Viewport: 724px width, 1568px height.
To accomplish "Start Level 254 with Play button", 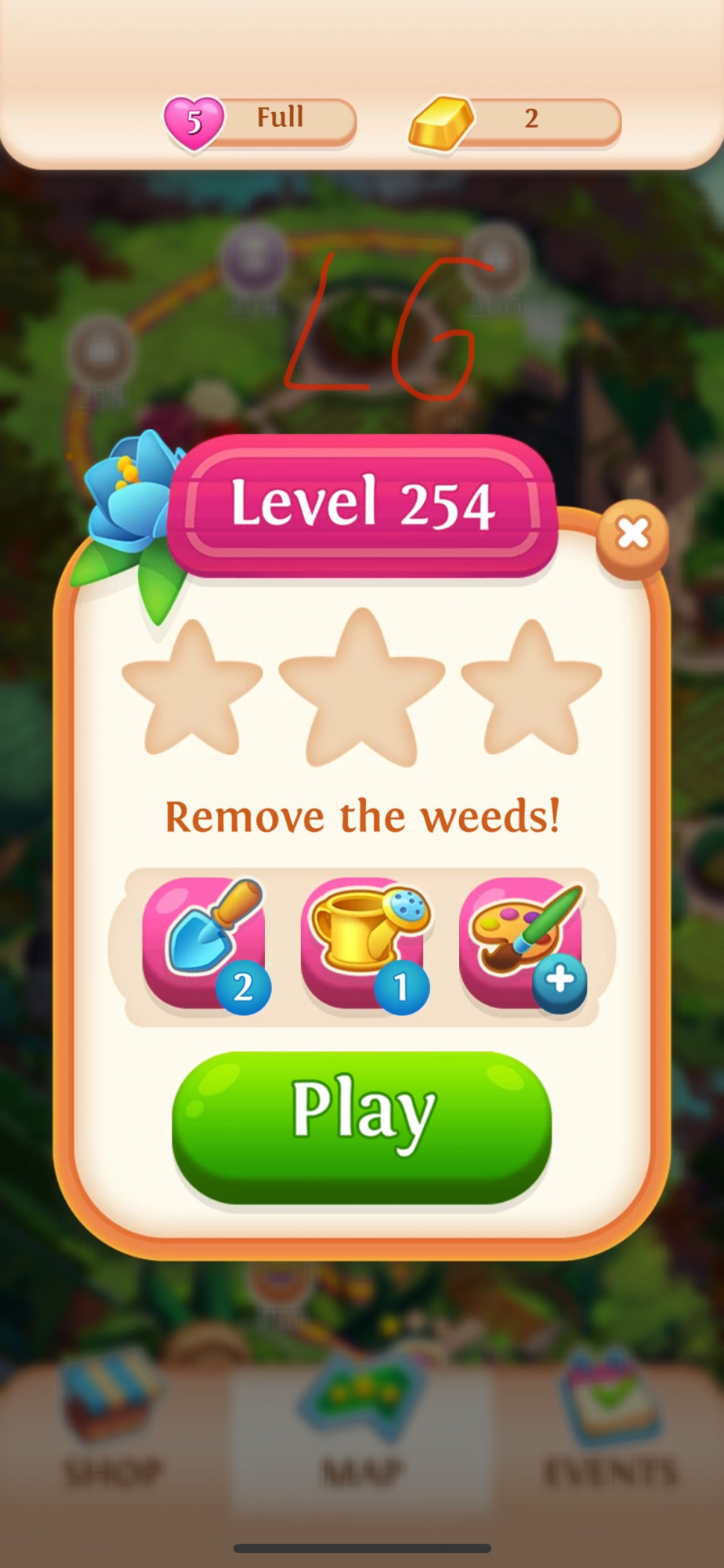I will tap(361, 1127).
